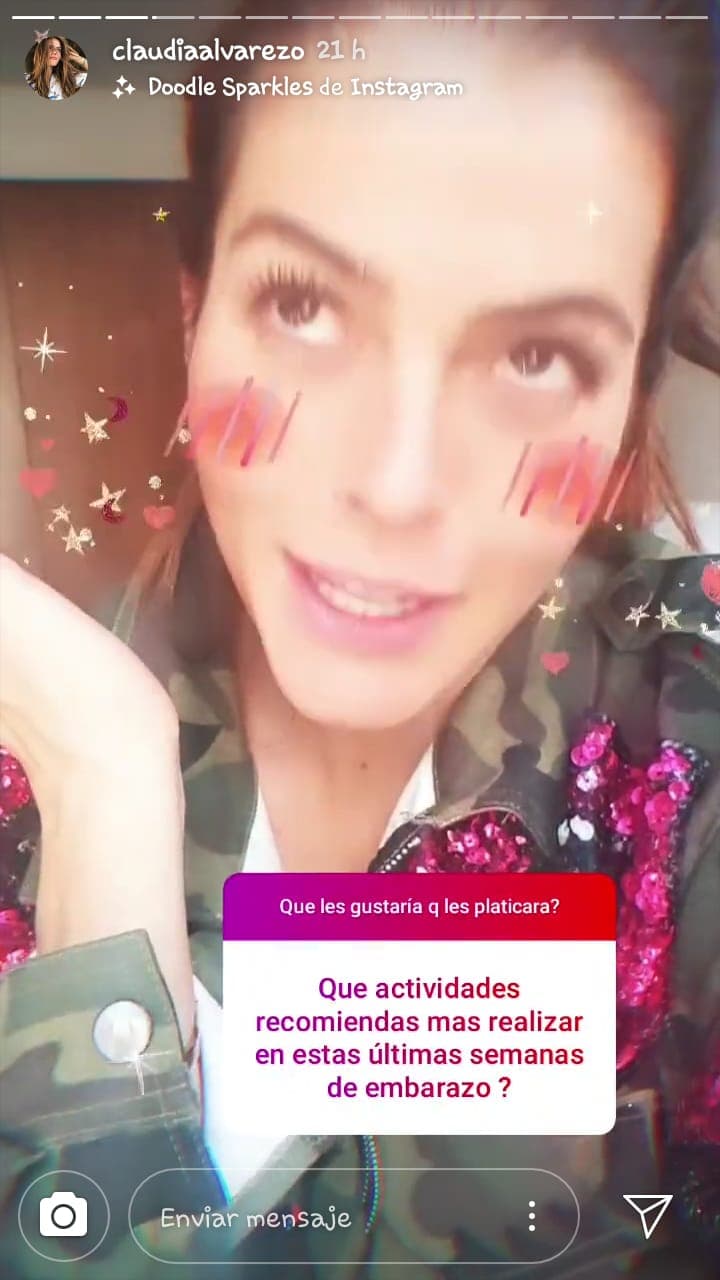
Task: Open the camera icon
Action: click(x=64, y=1216)
